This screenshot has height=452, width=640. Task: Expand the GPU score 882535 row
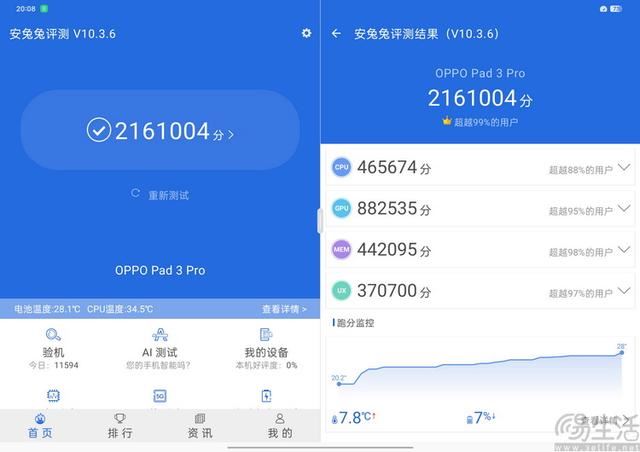(x=624, y=209)
